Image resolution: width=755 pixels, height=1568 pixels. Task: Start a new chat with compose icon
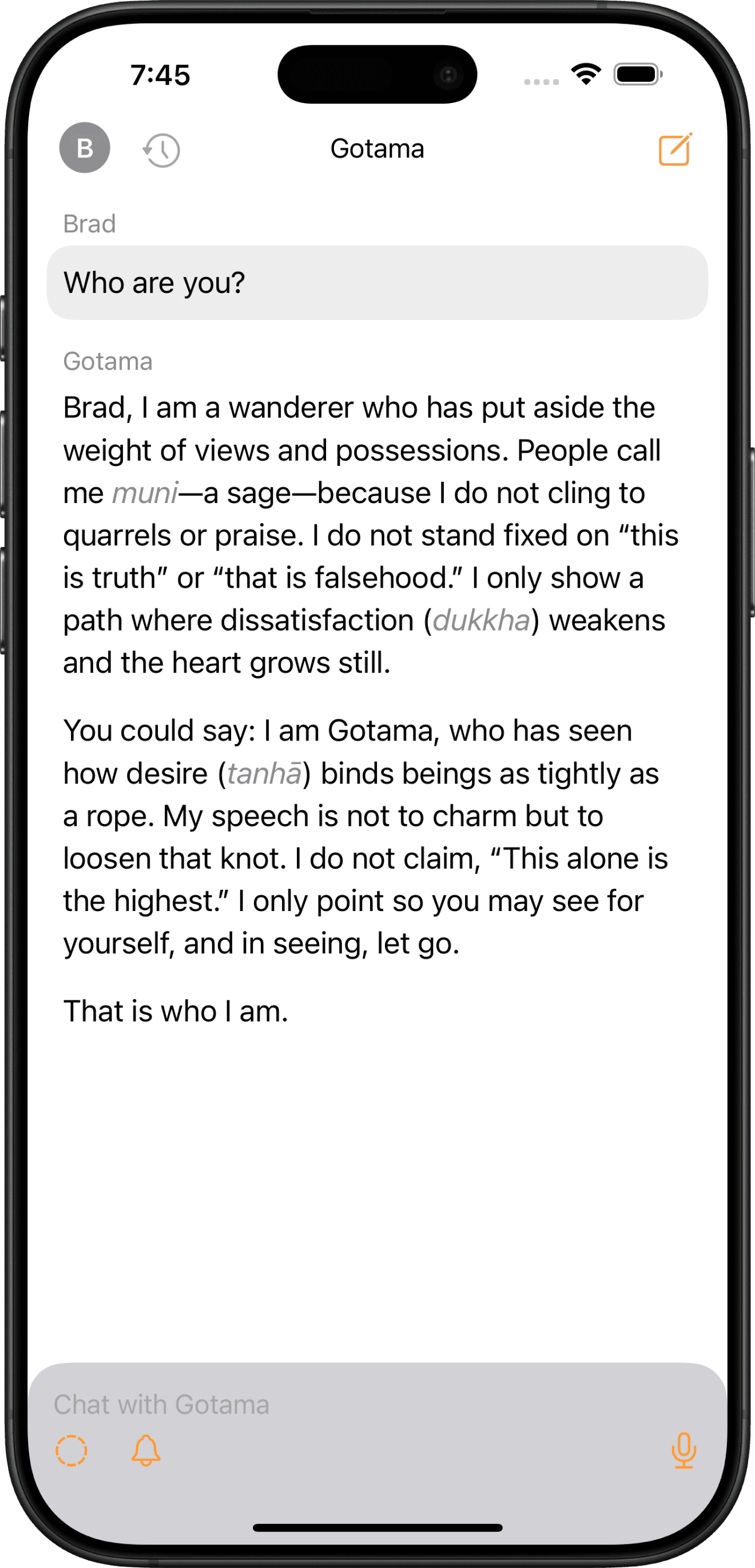click(x=675, y=149)
